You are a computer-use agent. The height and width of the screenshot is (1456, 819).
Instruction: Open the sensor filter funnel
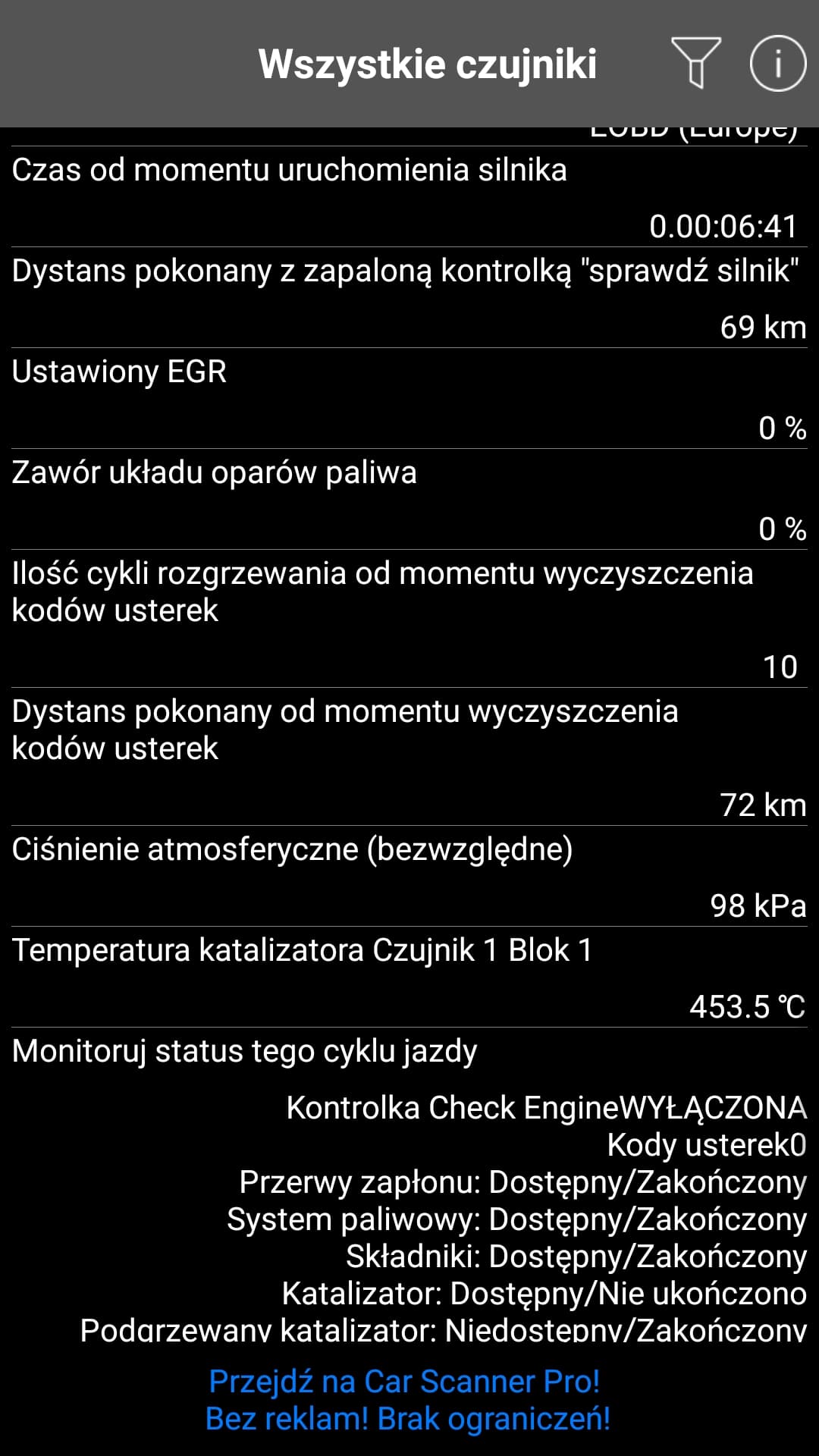pos(695,63)
